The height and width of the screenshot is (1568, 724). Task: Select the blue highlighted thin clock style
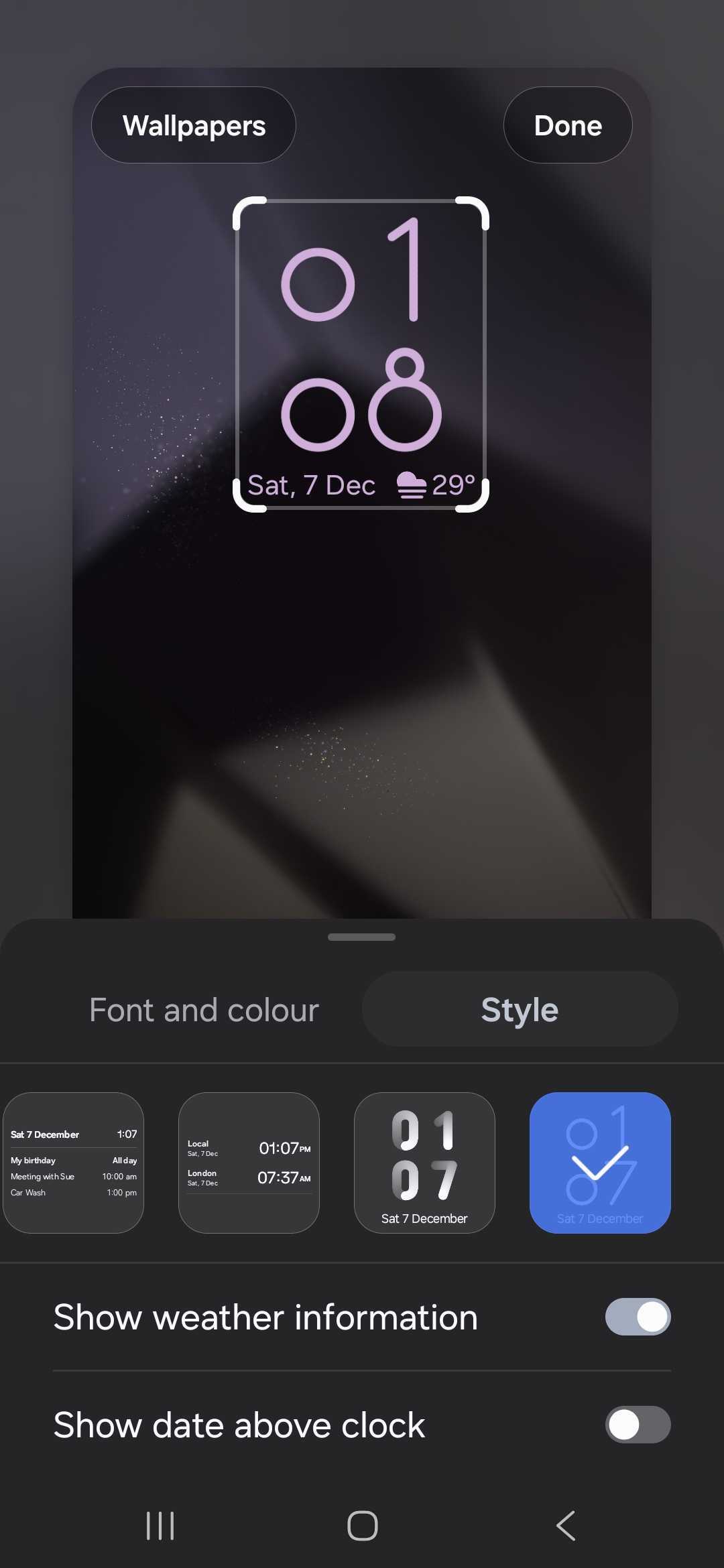[600, 1163]
